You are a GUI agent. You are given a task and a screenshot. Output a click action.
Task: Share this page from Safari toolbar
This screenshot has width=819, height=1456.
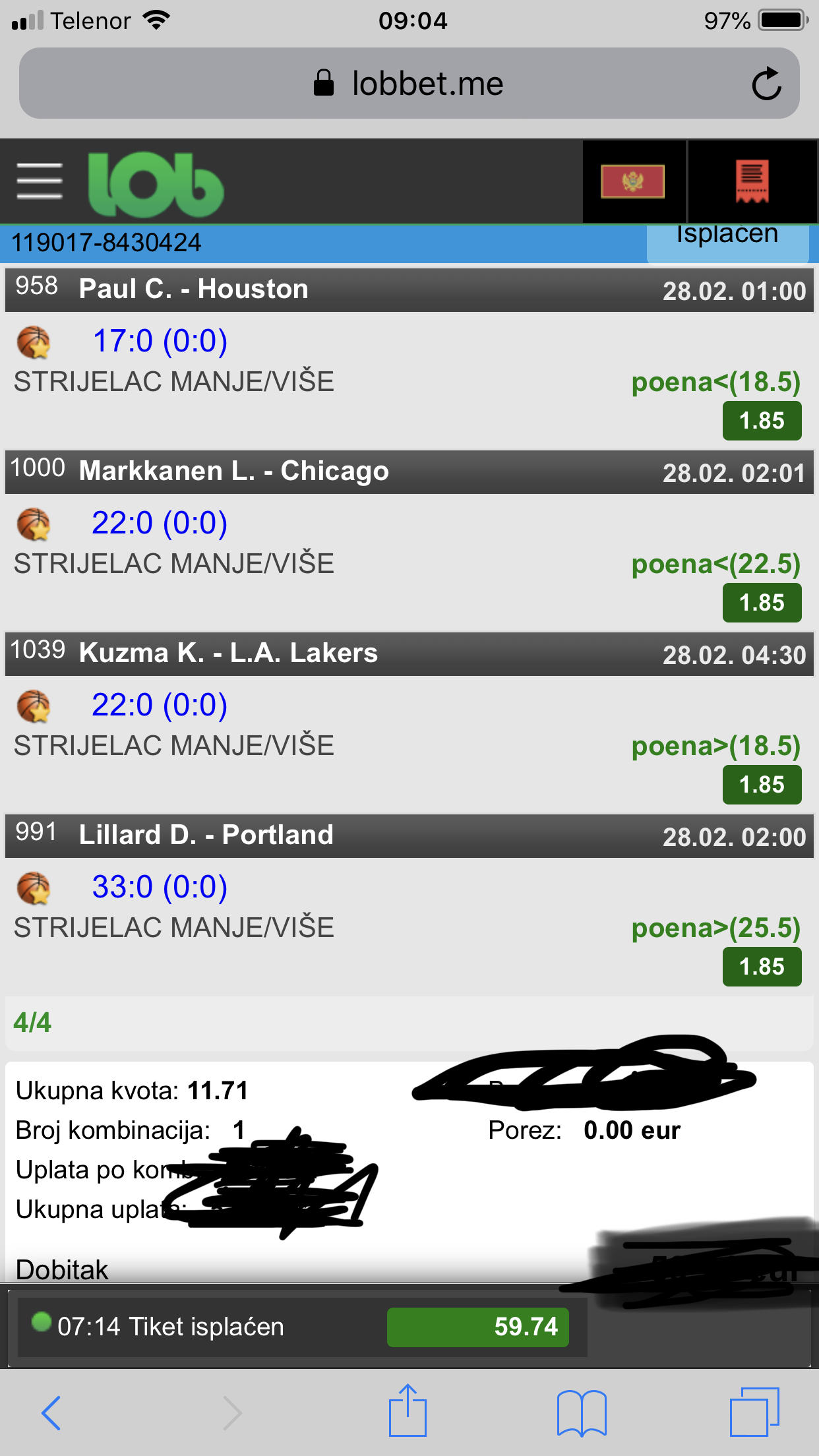coord(408,1410)
